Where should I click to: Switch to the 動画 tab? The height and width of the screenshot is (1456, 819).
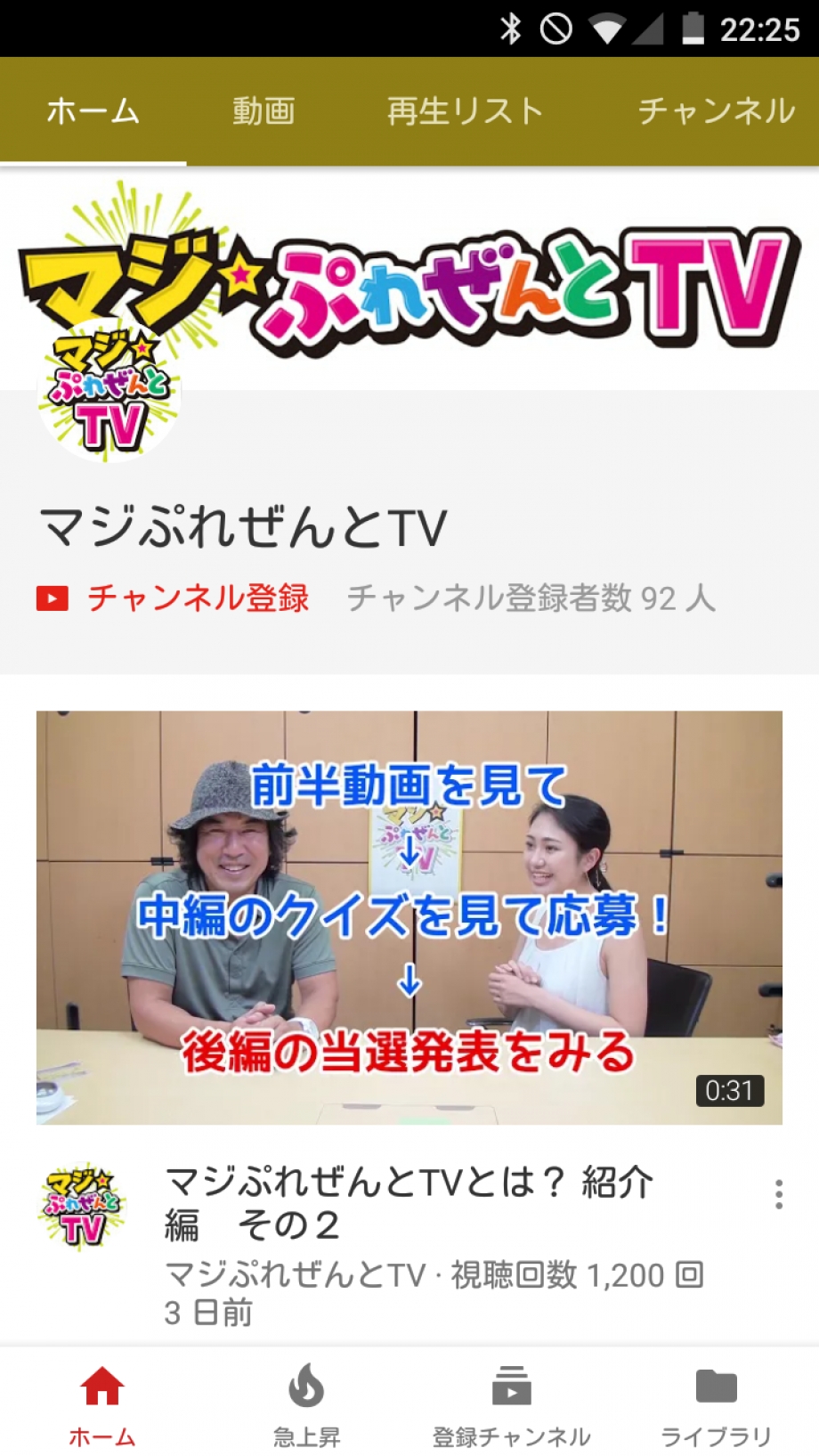tap(264, 111)
